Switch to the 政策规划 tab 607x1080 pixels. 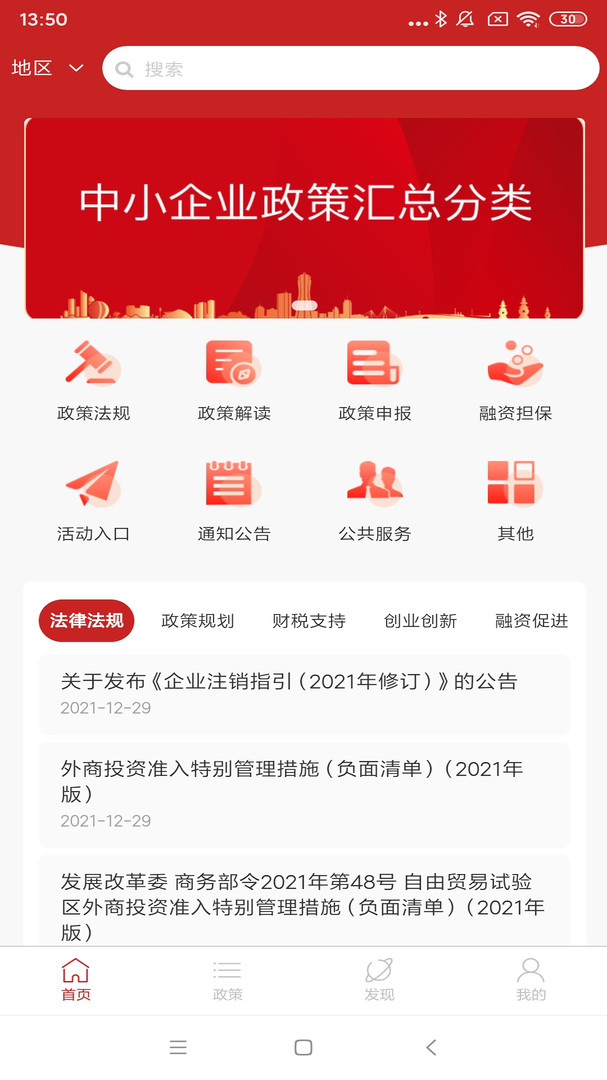point(198,621)
